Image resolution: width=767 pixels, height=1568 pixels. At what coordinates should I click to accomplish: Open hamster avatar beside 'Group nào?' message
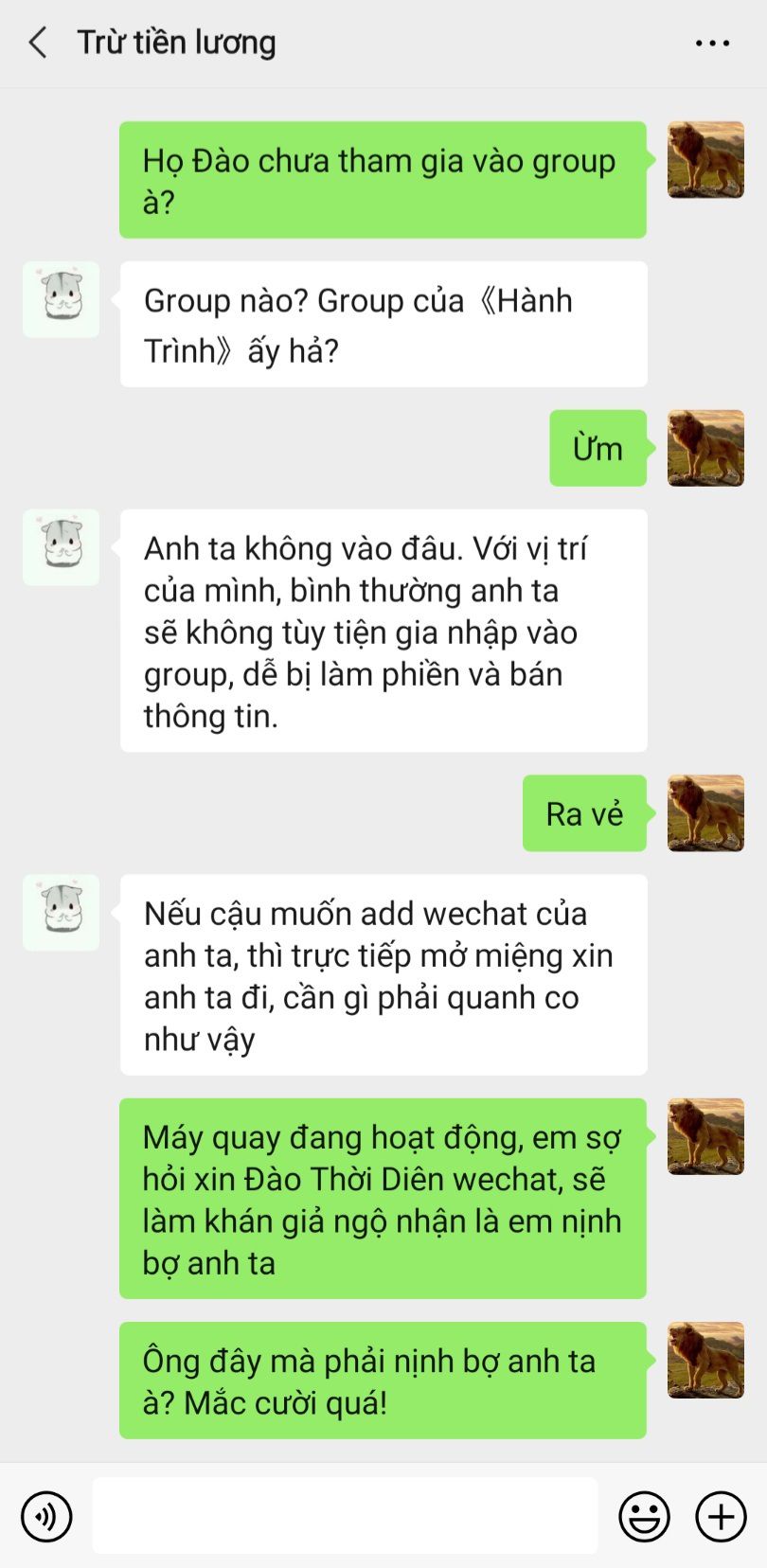(x=62, y=300)
